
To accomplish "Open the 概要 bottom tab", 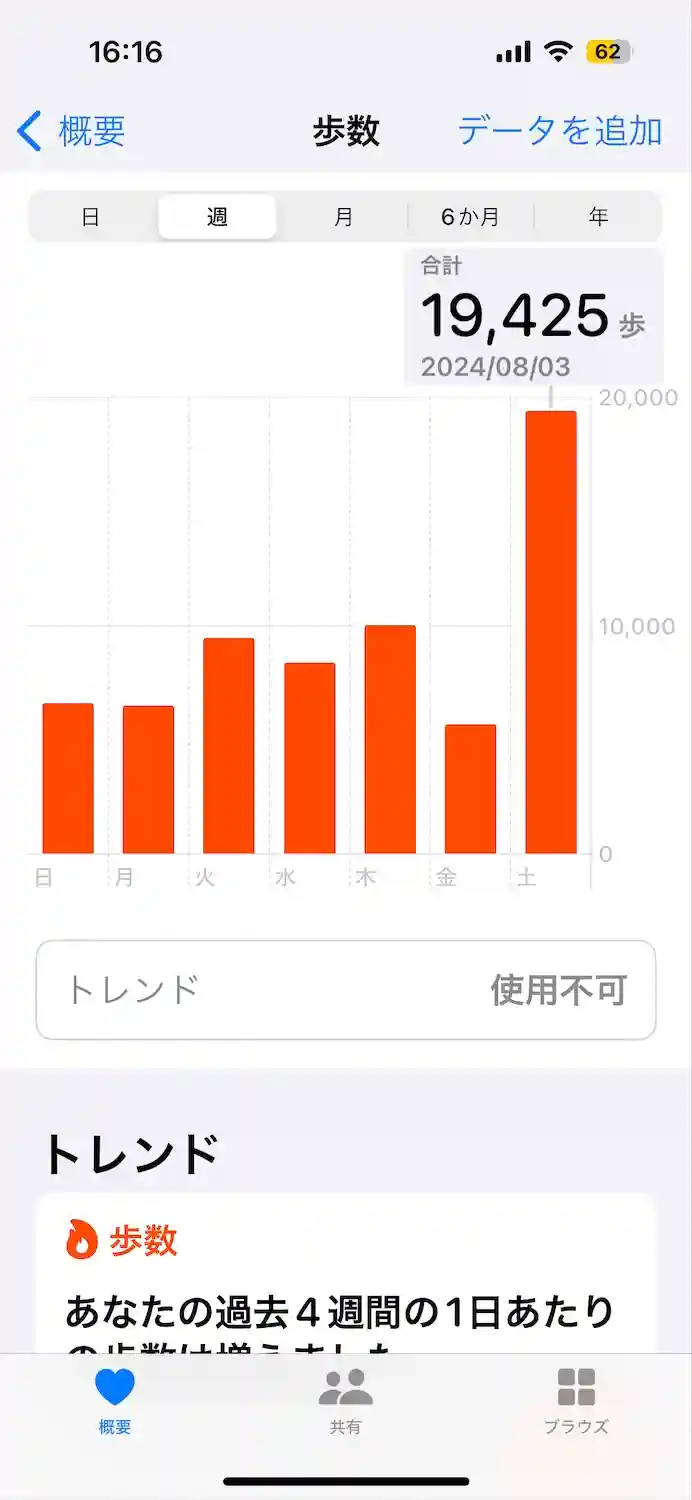I will pos(115,1401).
